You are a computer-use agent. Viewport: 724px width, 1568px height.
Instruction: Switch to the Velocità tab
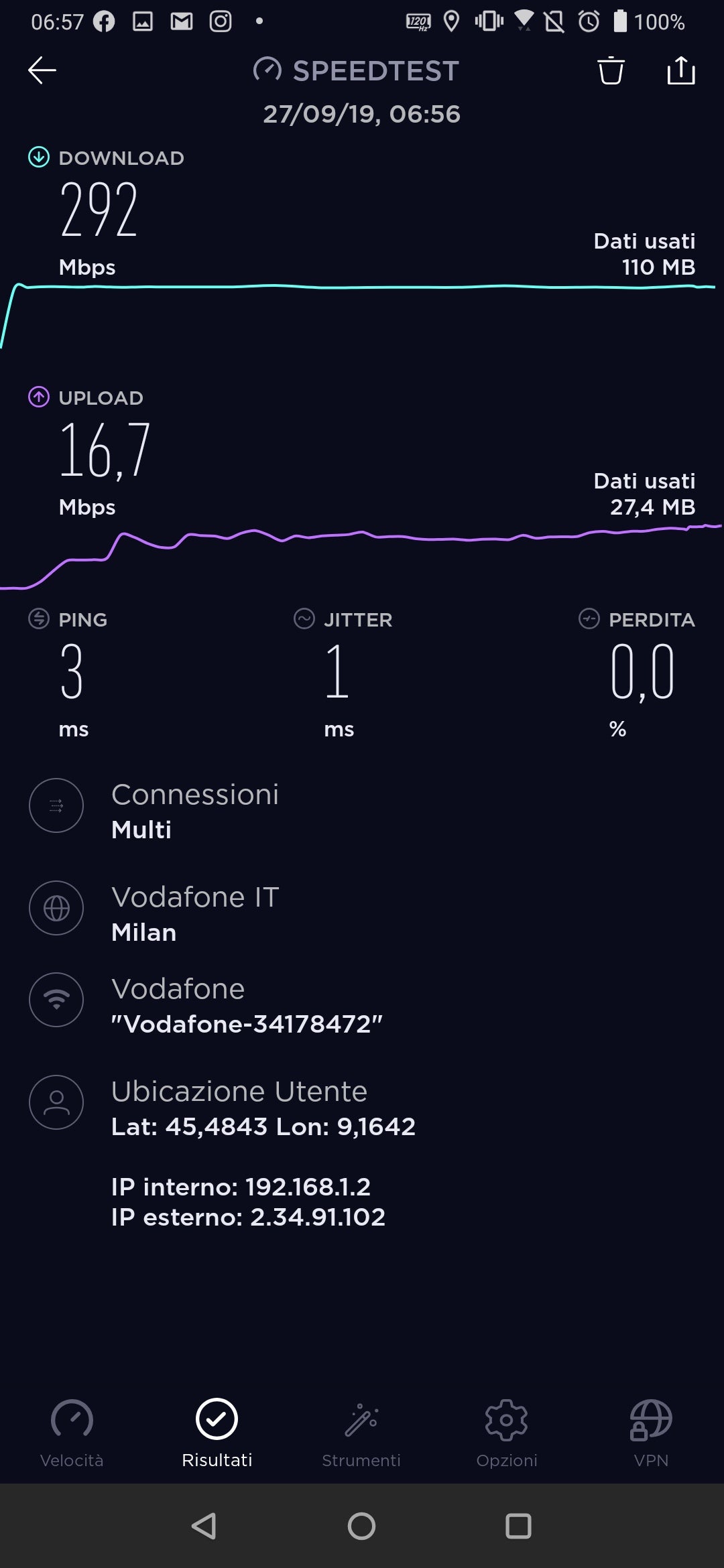(72, 1433)
